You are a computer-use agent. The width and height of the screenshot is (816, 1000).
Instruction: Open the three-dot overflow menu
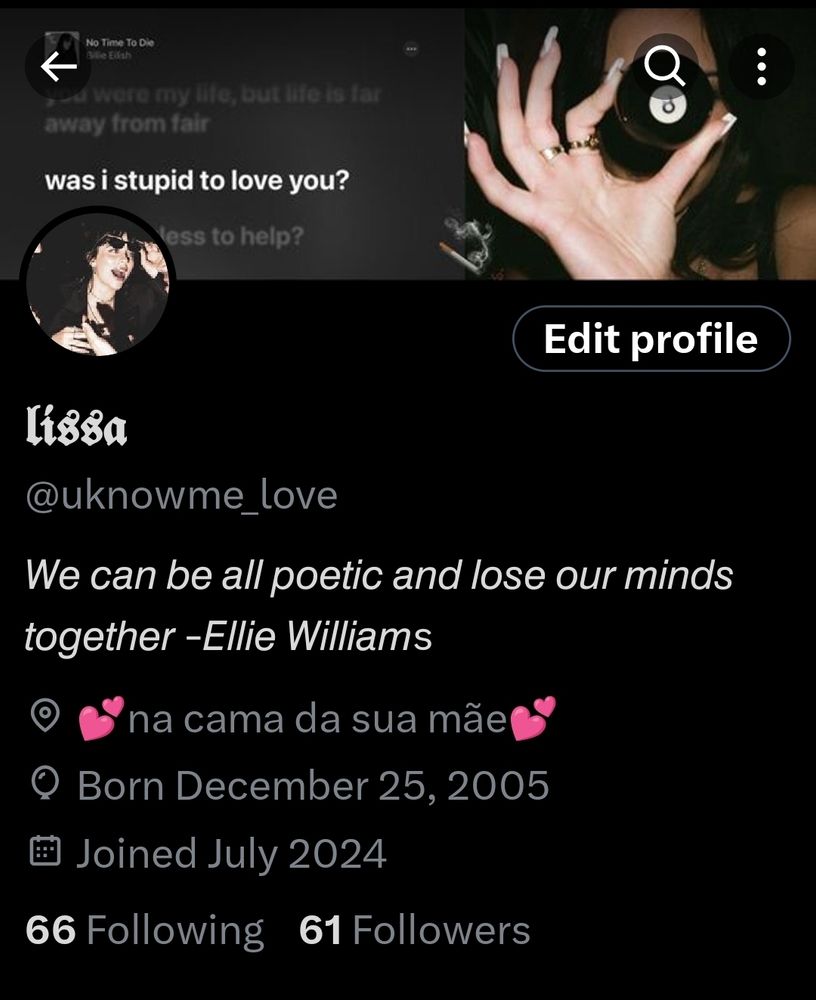761,67
